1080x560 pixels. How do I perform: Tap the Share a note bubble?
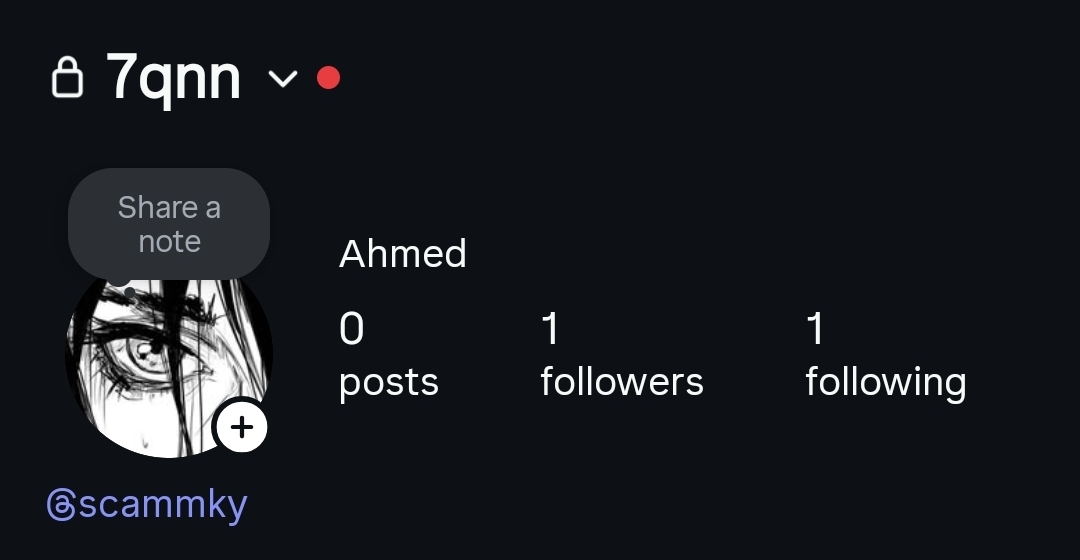[x=169, y=224]
